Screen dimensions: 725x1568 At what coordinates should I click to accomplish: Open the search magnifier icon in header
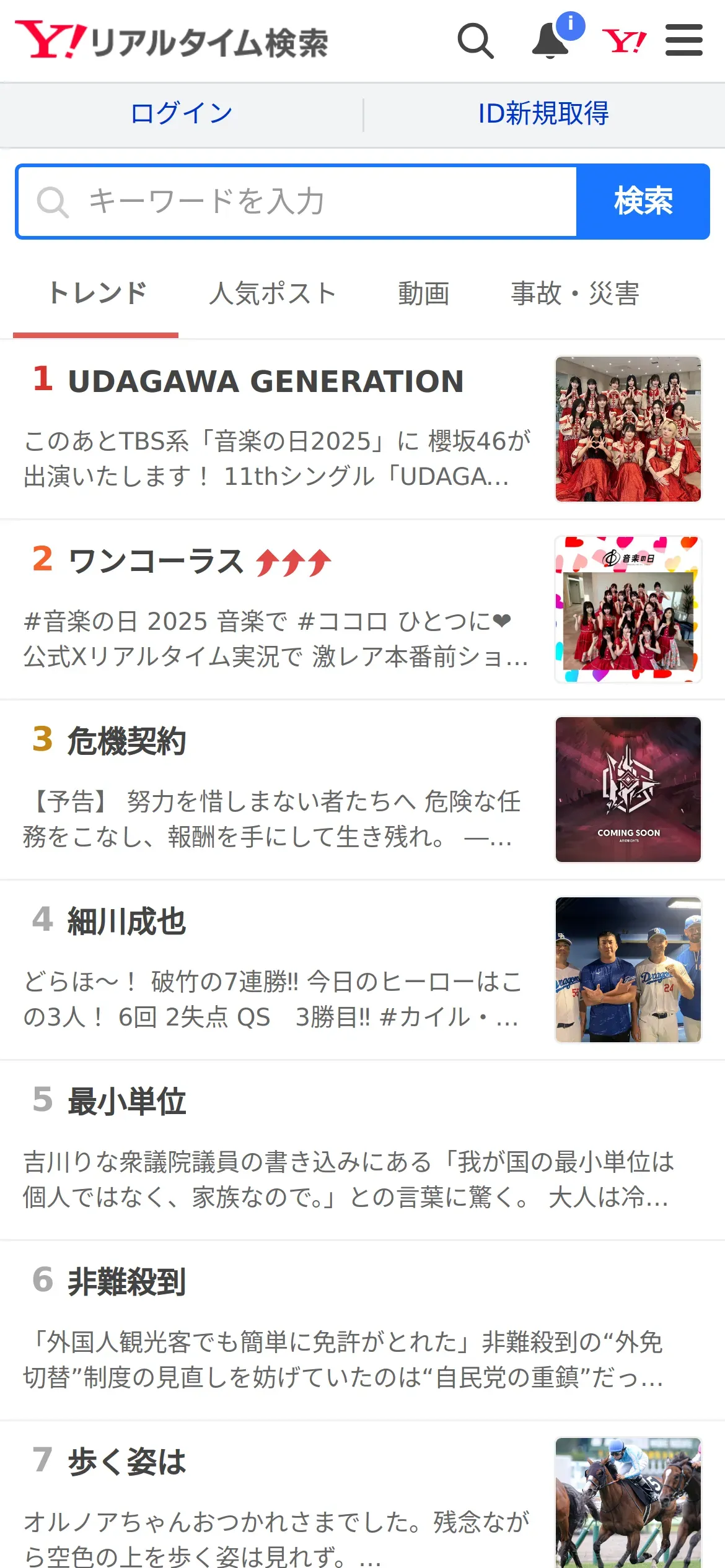[475, 41]
